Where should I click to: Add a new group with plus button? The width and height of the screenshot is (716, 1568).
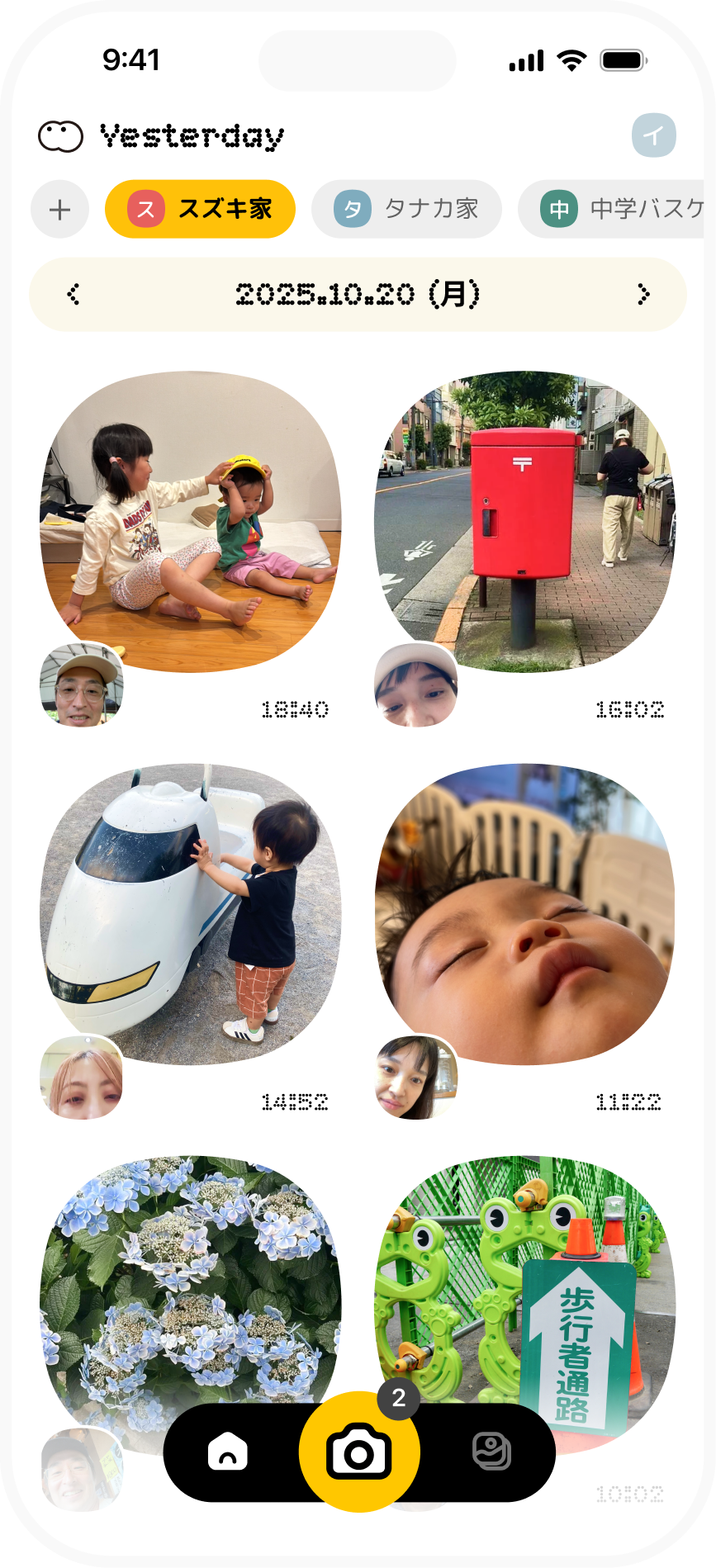coord(59,210)
